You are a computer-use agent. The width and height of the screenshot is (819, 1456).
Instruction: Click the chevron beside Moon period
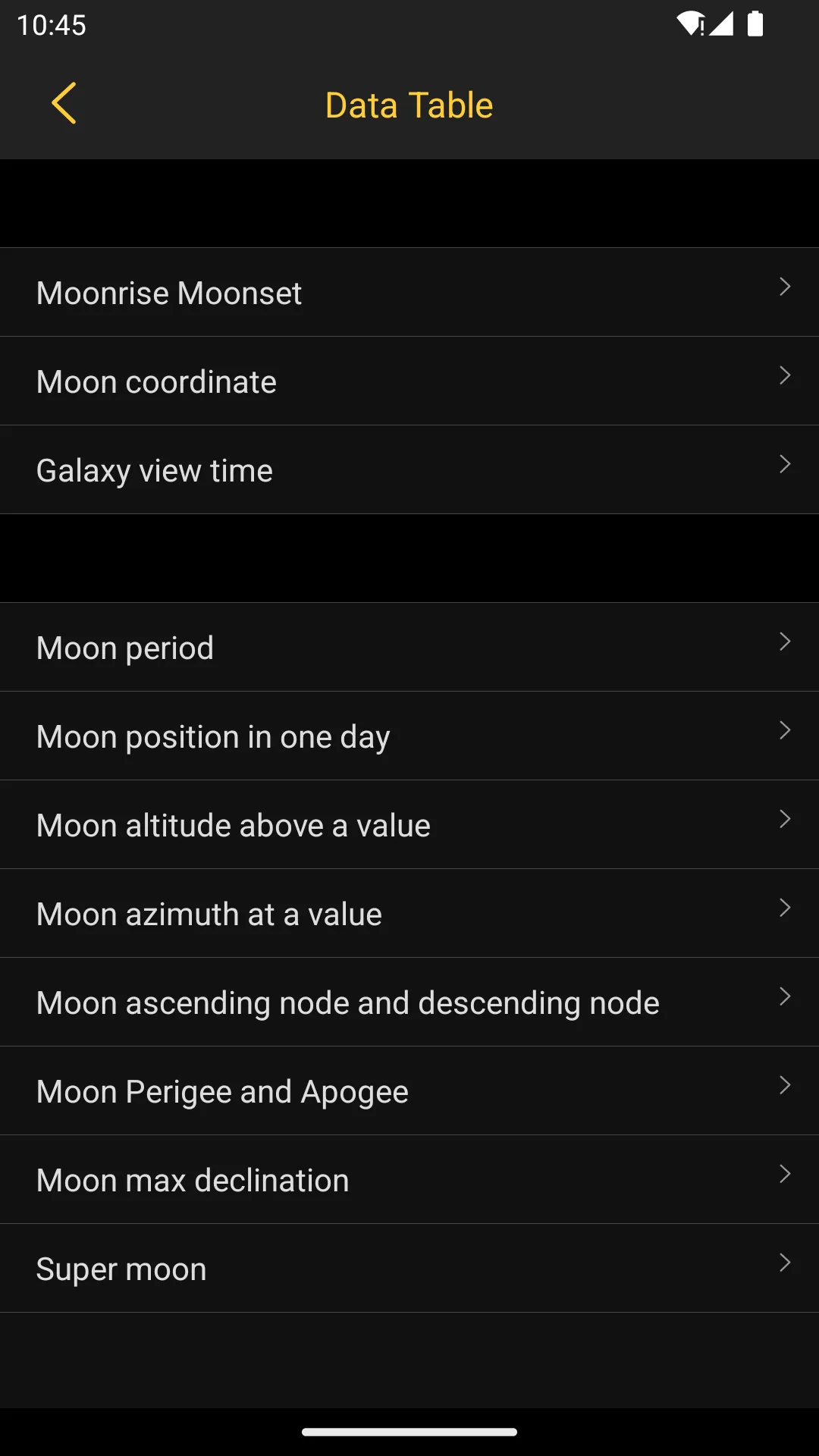[x=785, y=642]
